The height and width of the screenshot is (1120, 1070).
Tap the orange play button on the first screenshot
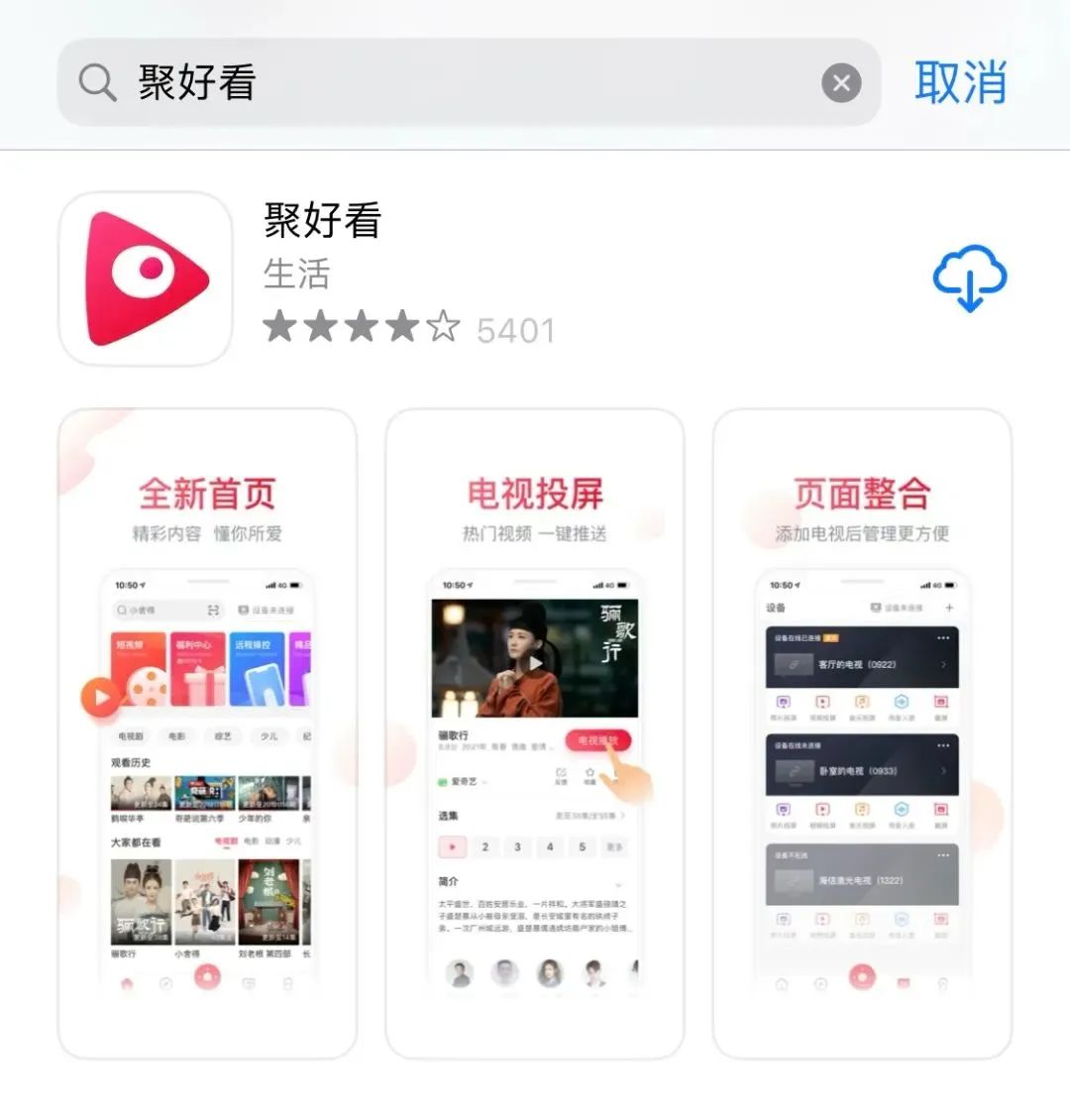click(100, 695)
